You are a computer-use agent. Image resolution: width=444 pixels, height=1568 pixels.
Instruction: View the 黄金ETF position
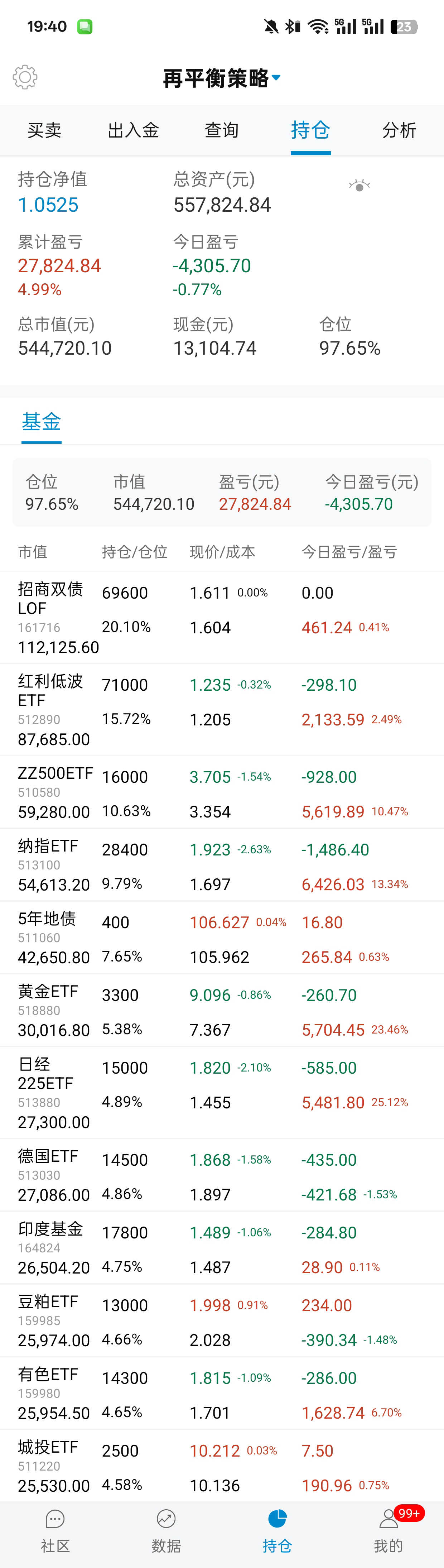click(x=222, y=1011)
